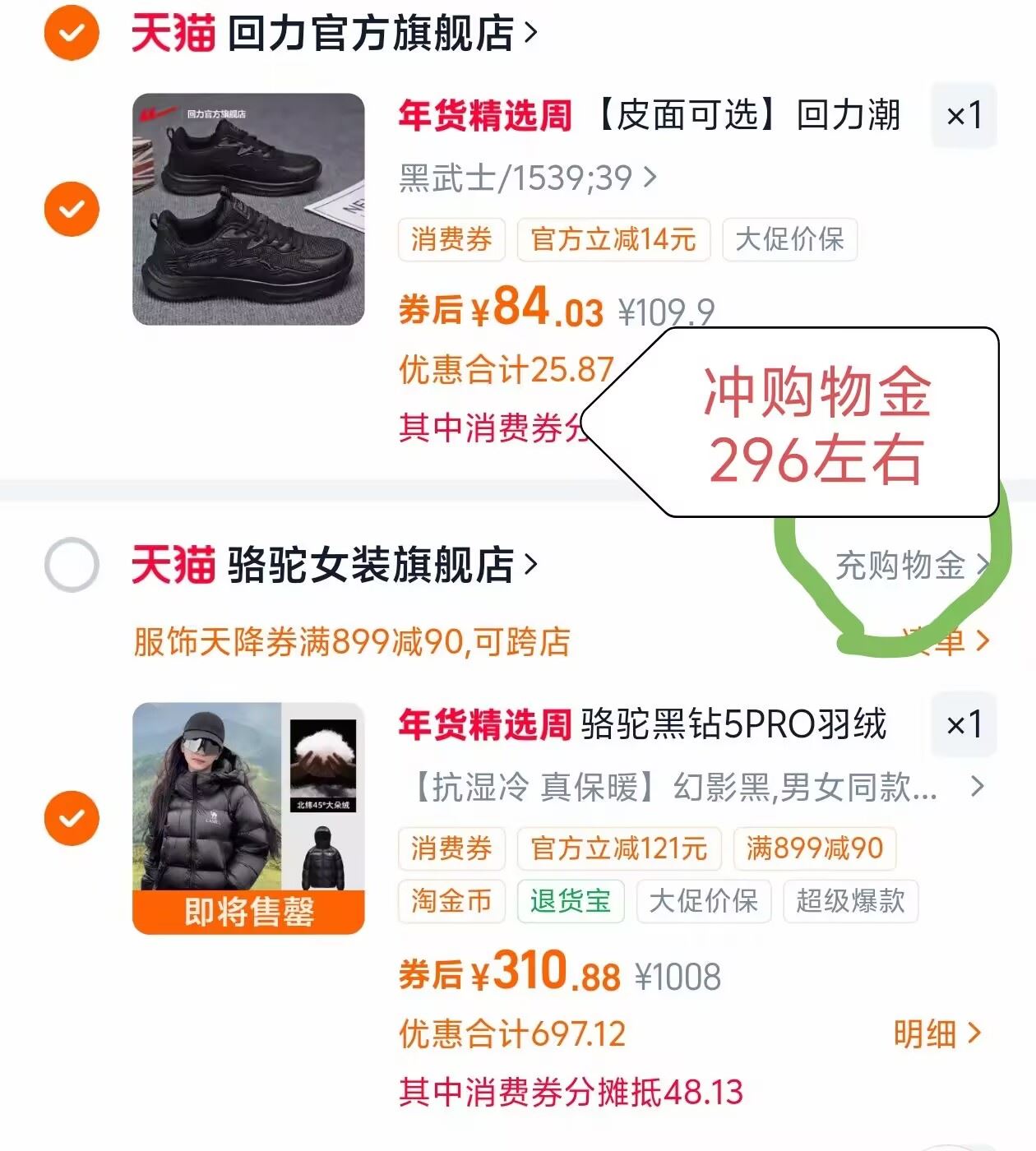Uncheck the 回力官方旗舰店 store checkbox
This screenshot has width=1036, height=1151.
(x=72, y=33)
